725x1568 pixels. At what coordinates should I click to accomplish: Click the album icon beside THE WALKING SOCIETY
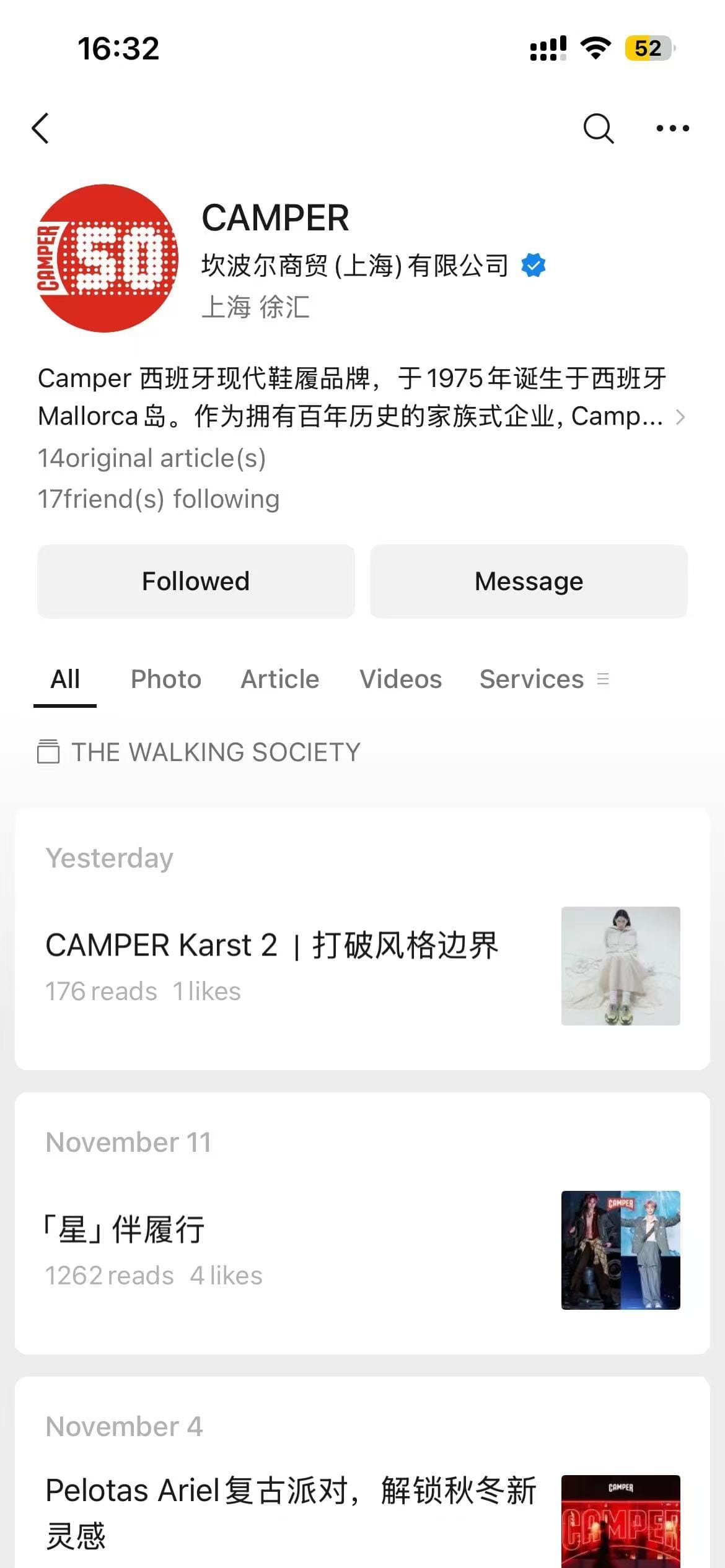(51, 752)
